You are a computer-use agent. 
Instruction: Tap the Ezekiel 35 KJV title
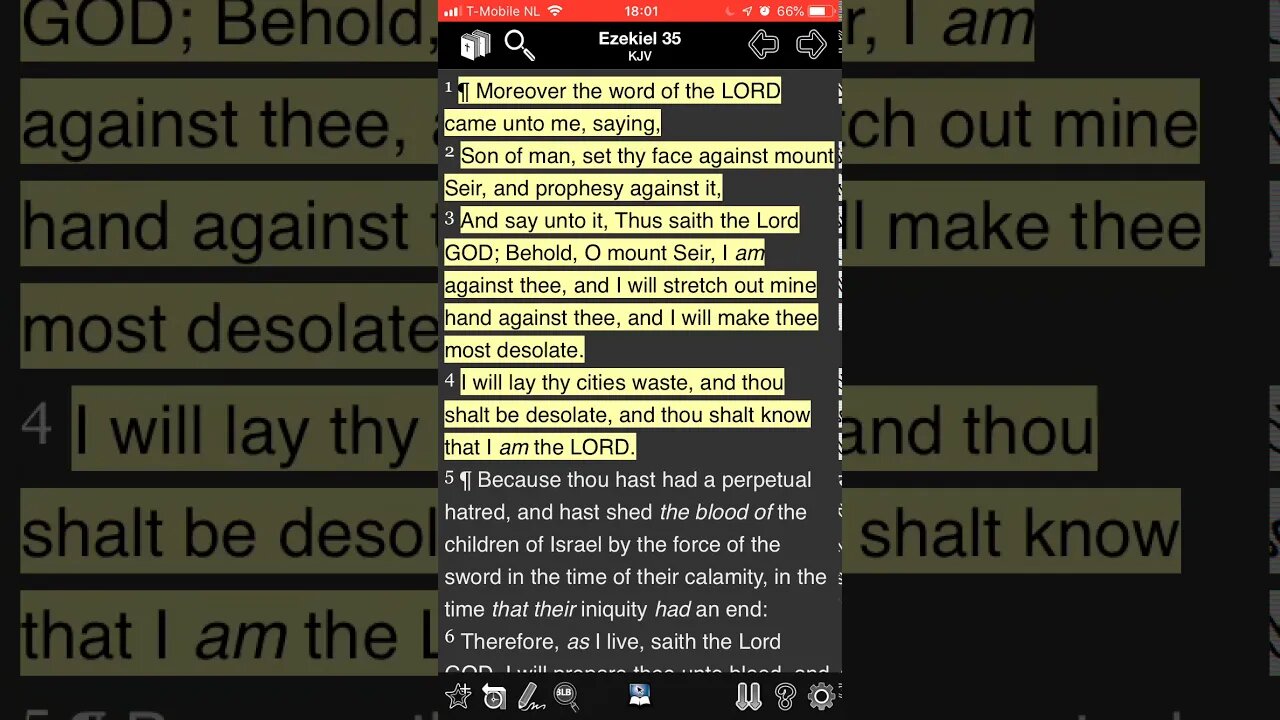[x=639, y=46]
